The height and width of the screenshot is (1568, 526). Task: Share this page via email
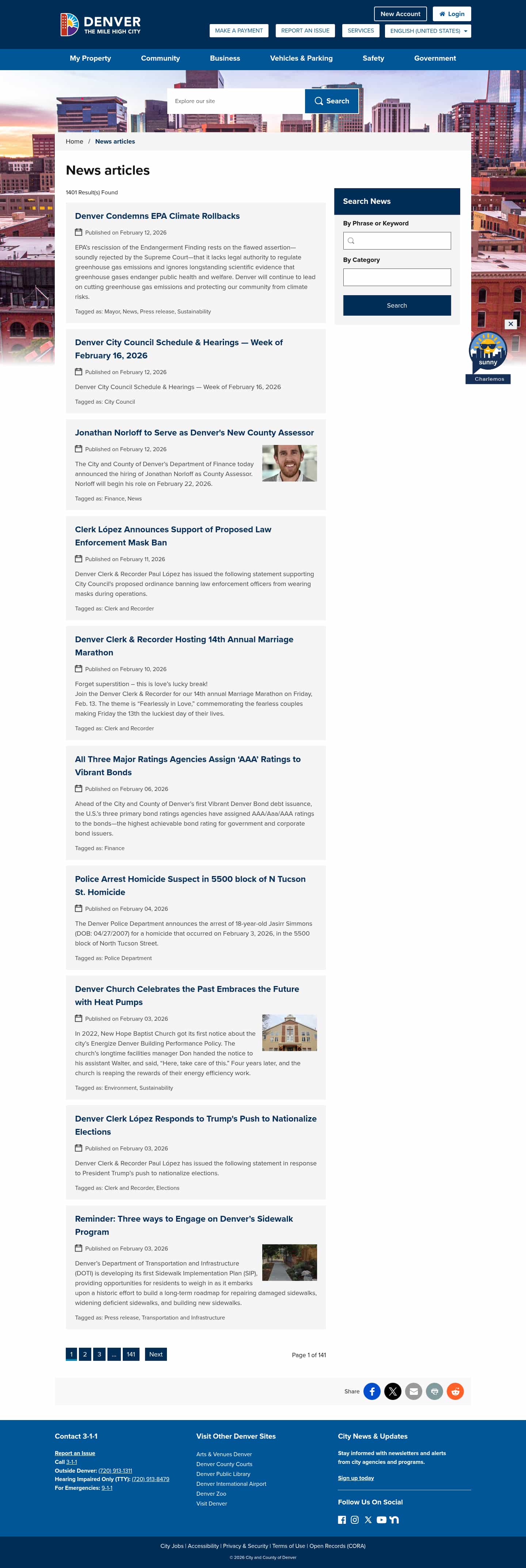[x=413, y=1392]
